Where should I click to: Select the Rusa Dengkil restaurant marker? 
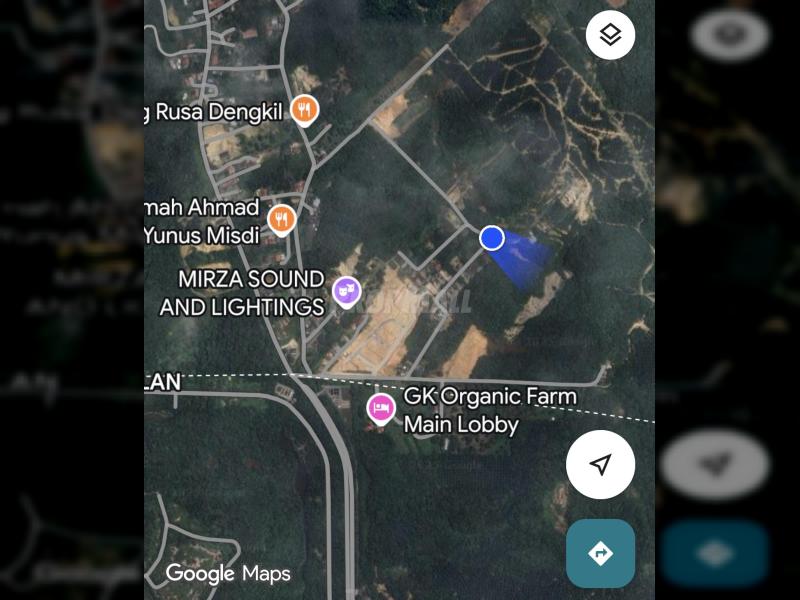point(305,109)
